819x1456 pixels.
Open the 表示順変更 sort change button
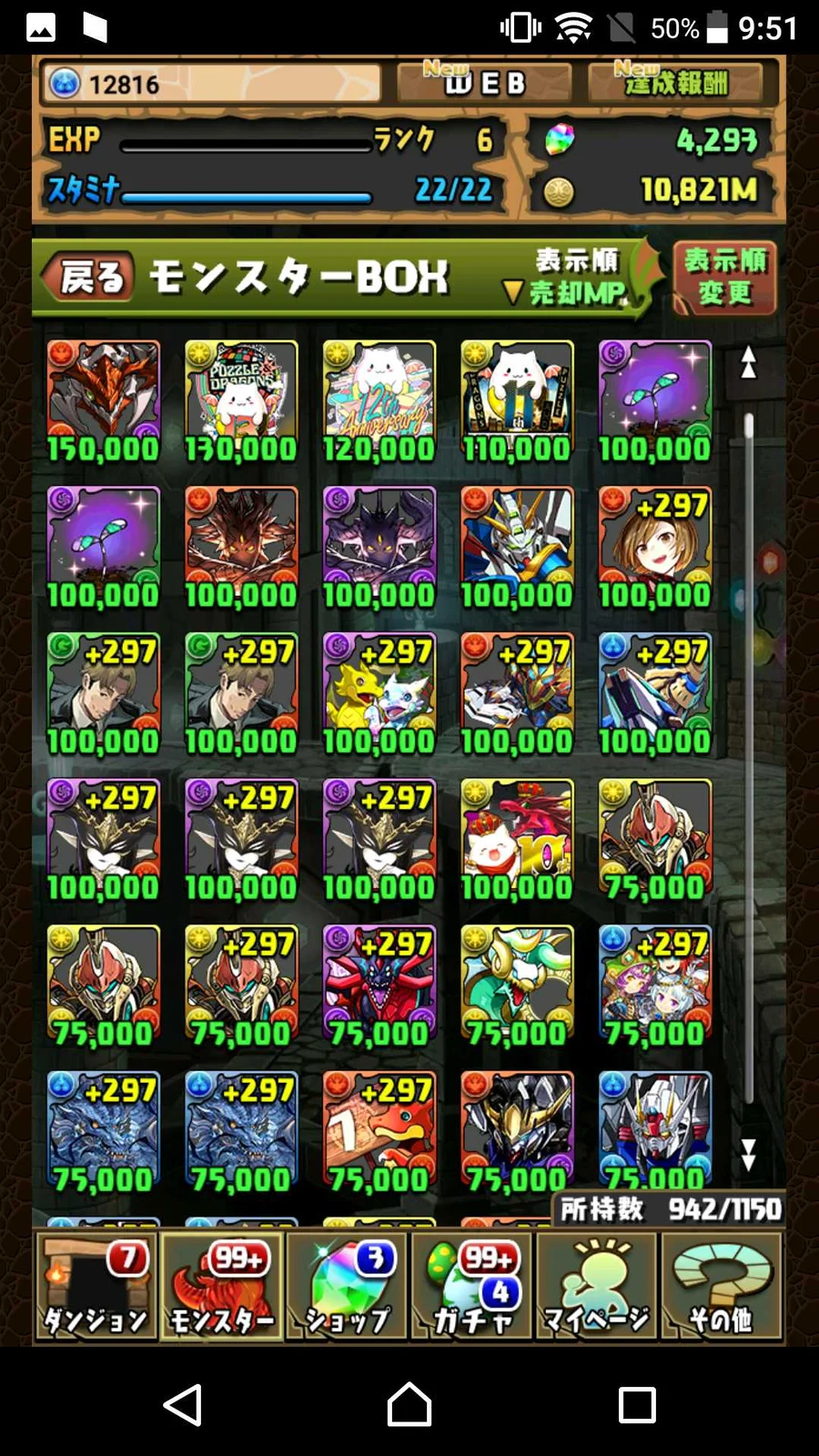pyautogui.click(x=724, y=278)
